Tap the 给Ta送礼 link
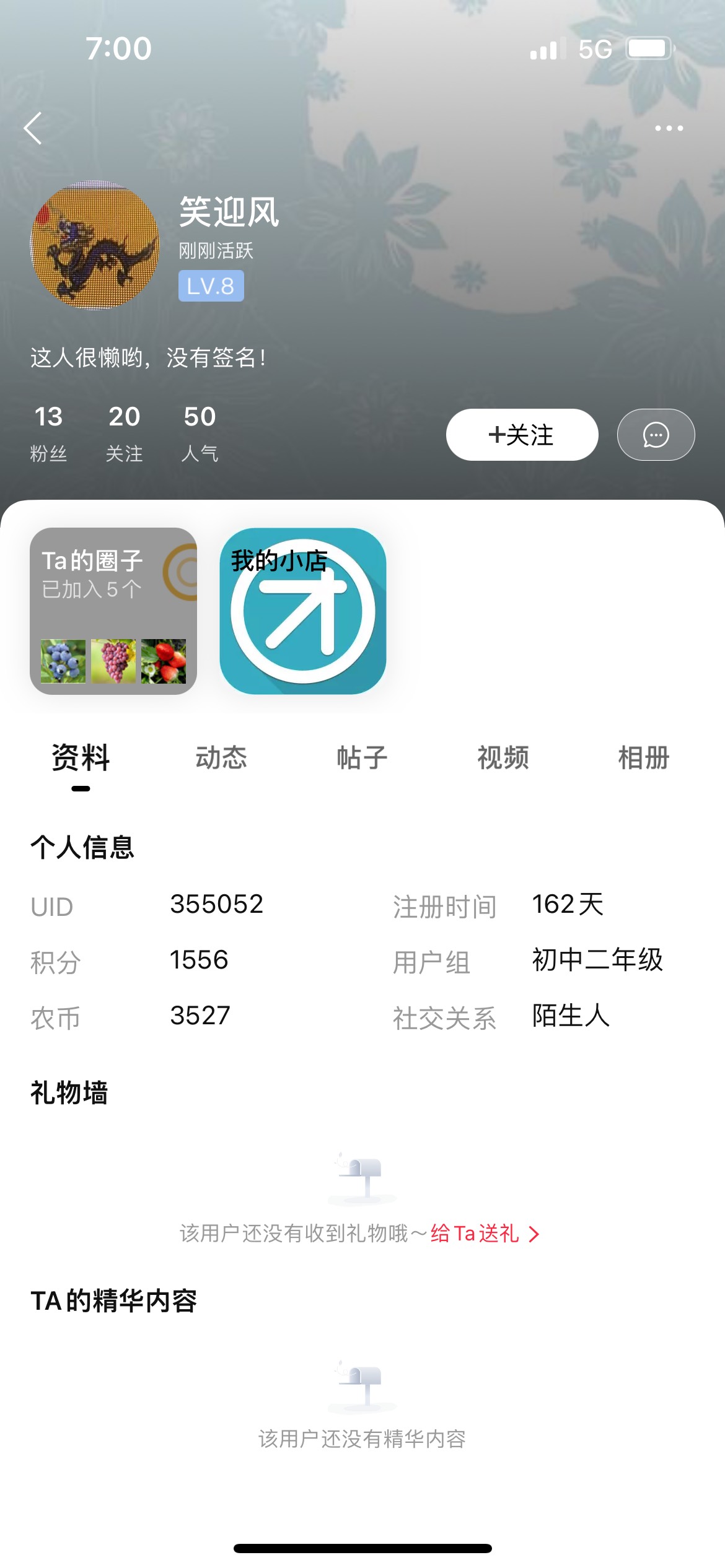 485,1234
